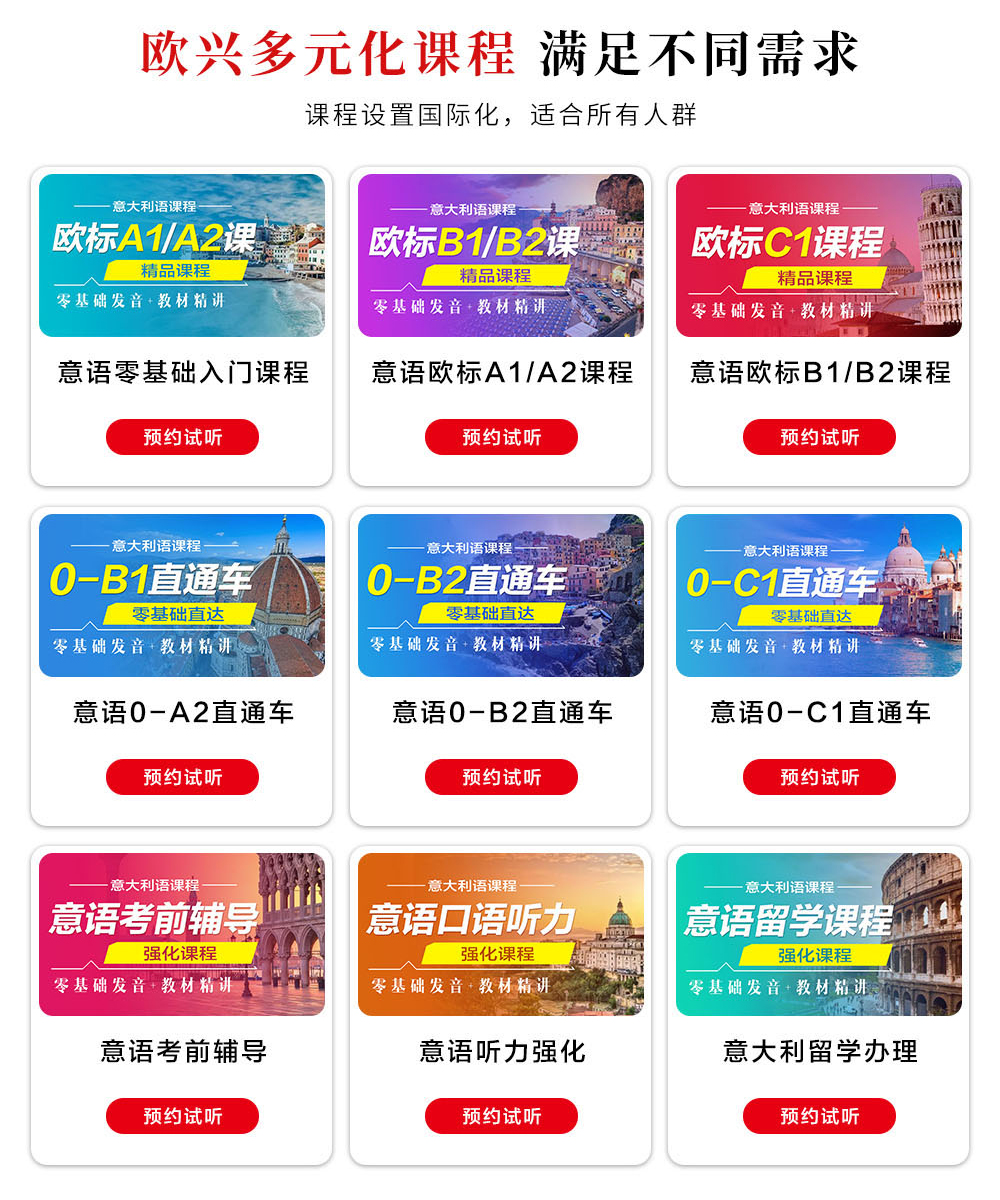Image resolution: width=1000 pixels, height=1200 pixels.
Task: Reserve a trial lesson for 意语欧标B1/B2课程
Action: [819, 437]
